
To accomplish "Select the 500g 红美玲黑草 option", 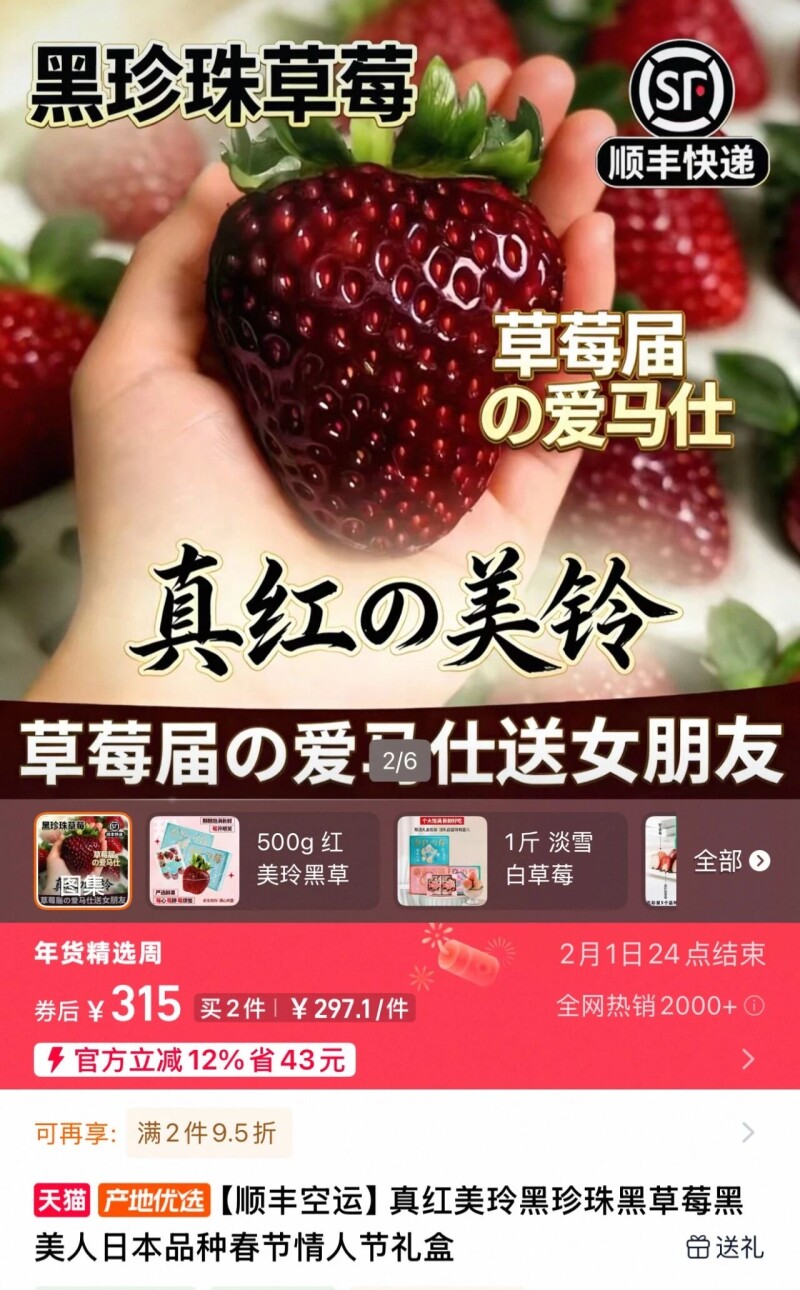I will click(x=263, y=860).
